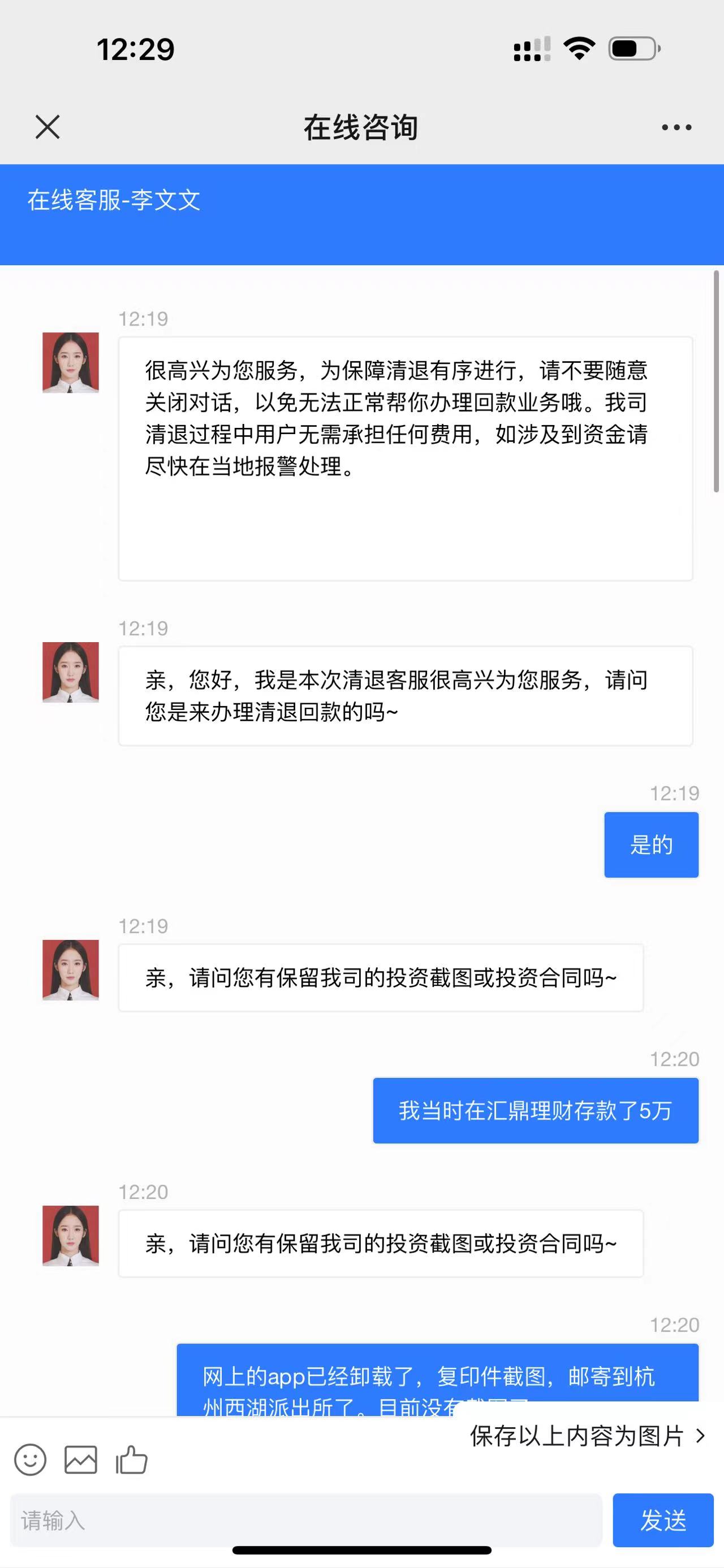This screenshot has width=724, height=1568.
Task: Attach a picture to the chat
Action: (x=80, y=1459)
